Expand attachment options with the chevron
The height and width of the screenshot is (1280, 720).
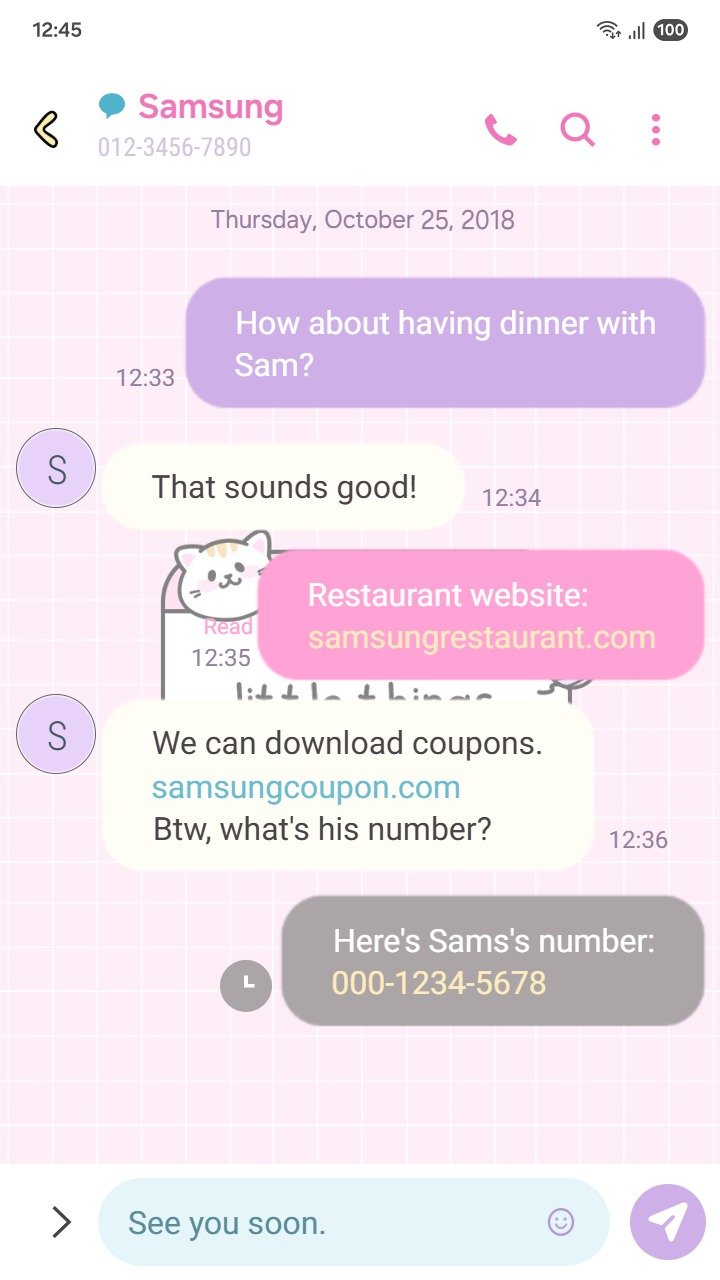(61, 1221)
